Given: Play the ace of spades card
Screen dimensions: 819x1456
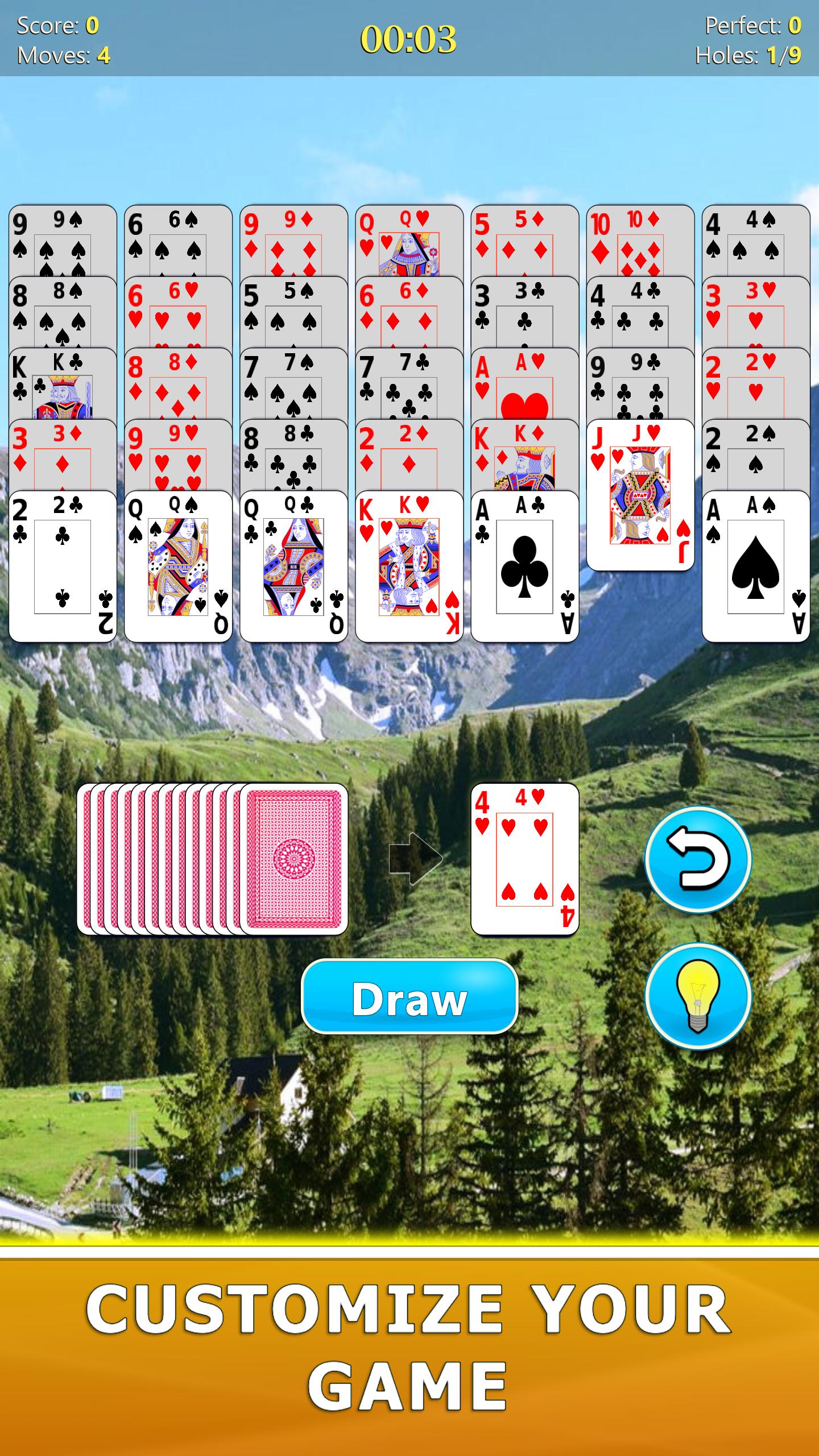Looking at the screenshot, I should pyautogui.click(x=756, y=566).
